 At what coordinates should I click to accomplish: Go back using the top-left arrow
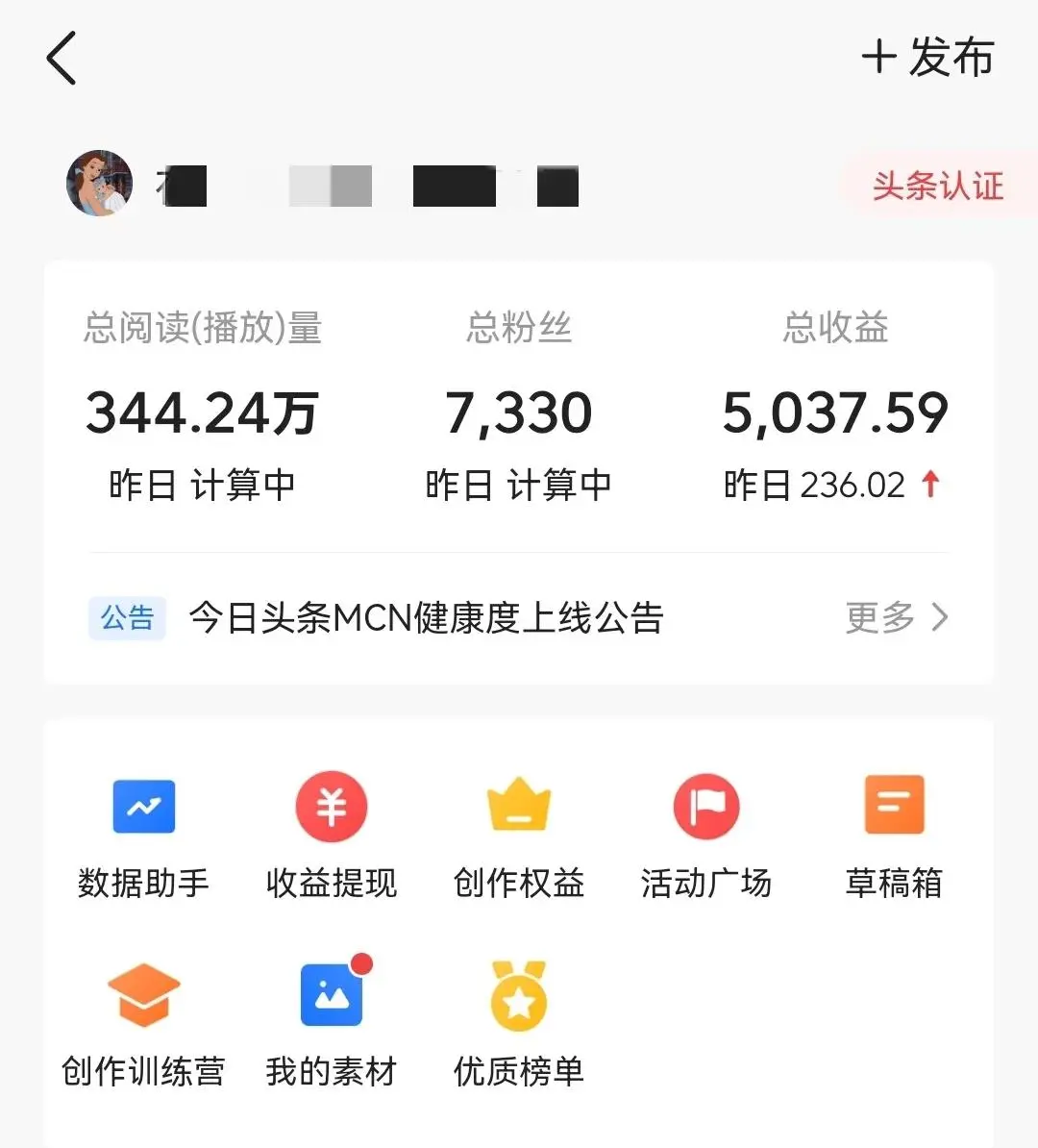pos(62,58)
